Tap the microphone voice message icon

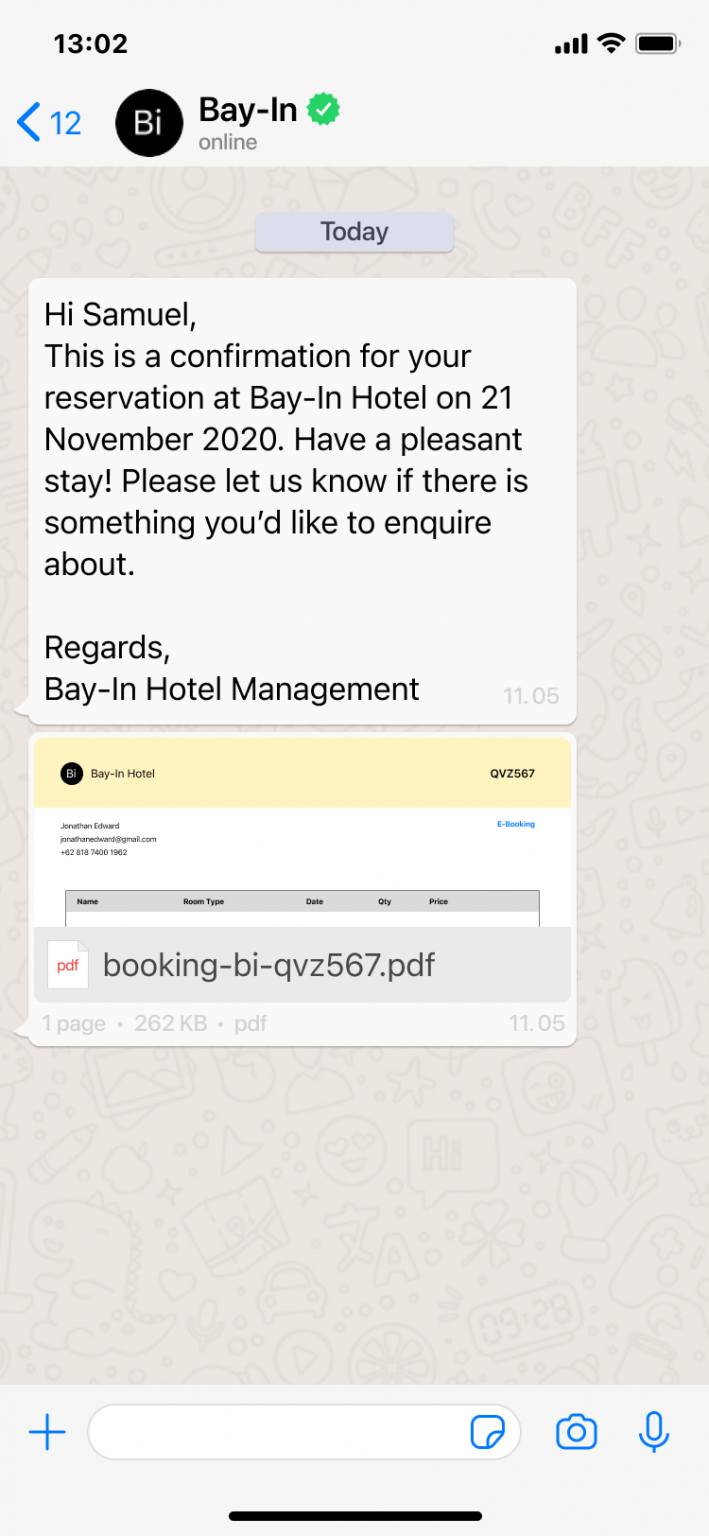tap(654, 1432)
